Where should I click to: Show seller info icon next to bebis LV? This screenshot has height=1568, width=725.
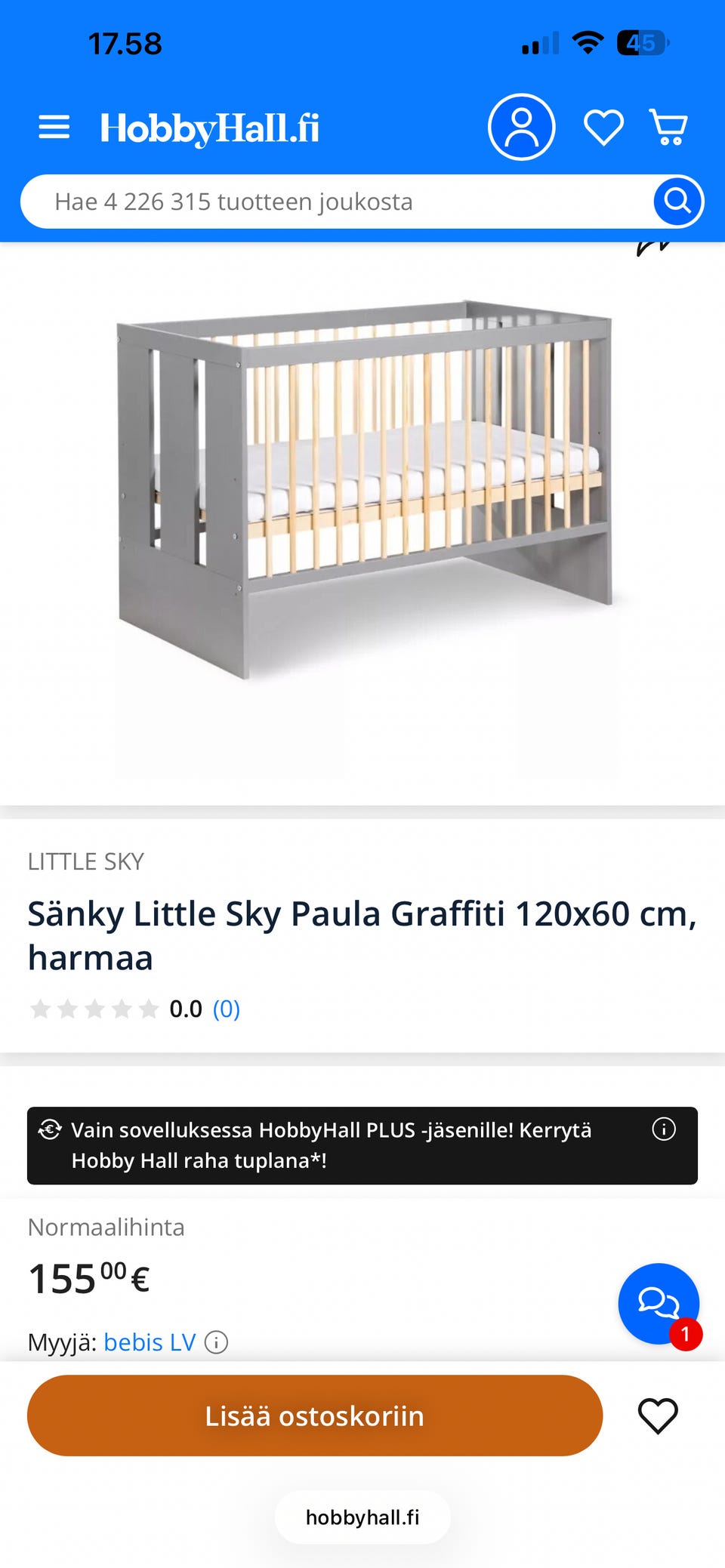pos(217,1342)
